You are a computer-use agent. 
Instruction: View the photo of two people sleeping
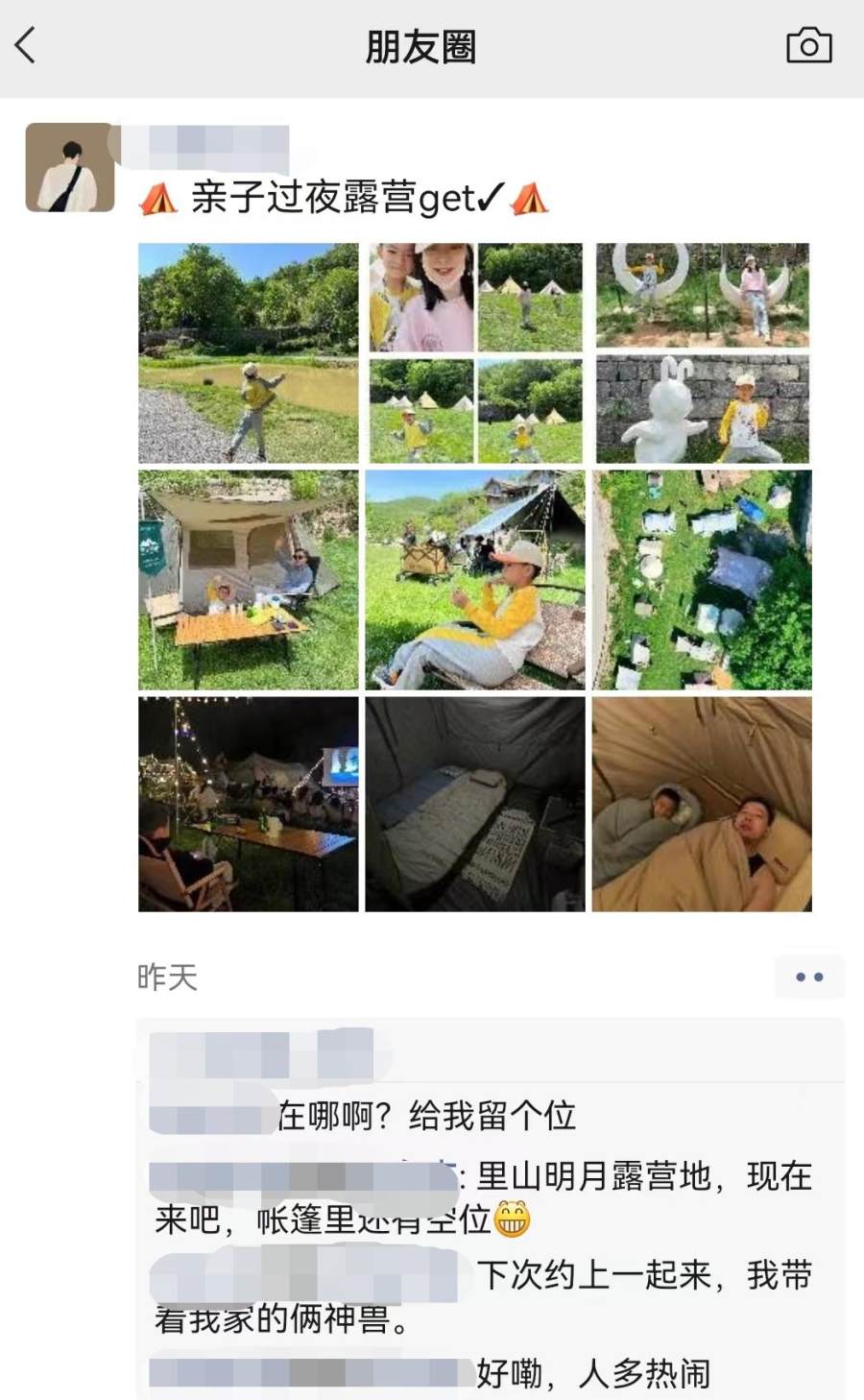pos(702,805)
